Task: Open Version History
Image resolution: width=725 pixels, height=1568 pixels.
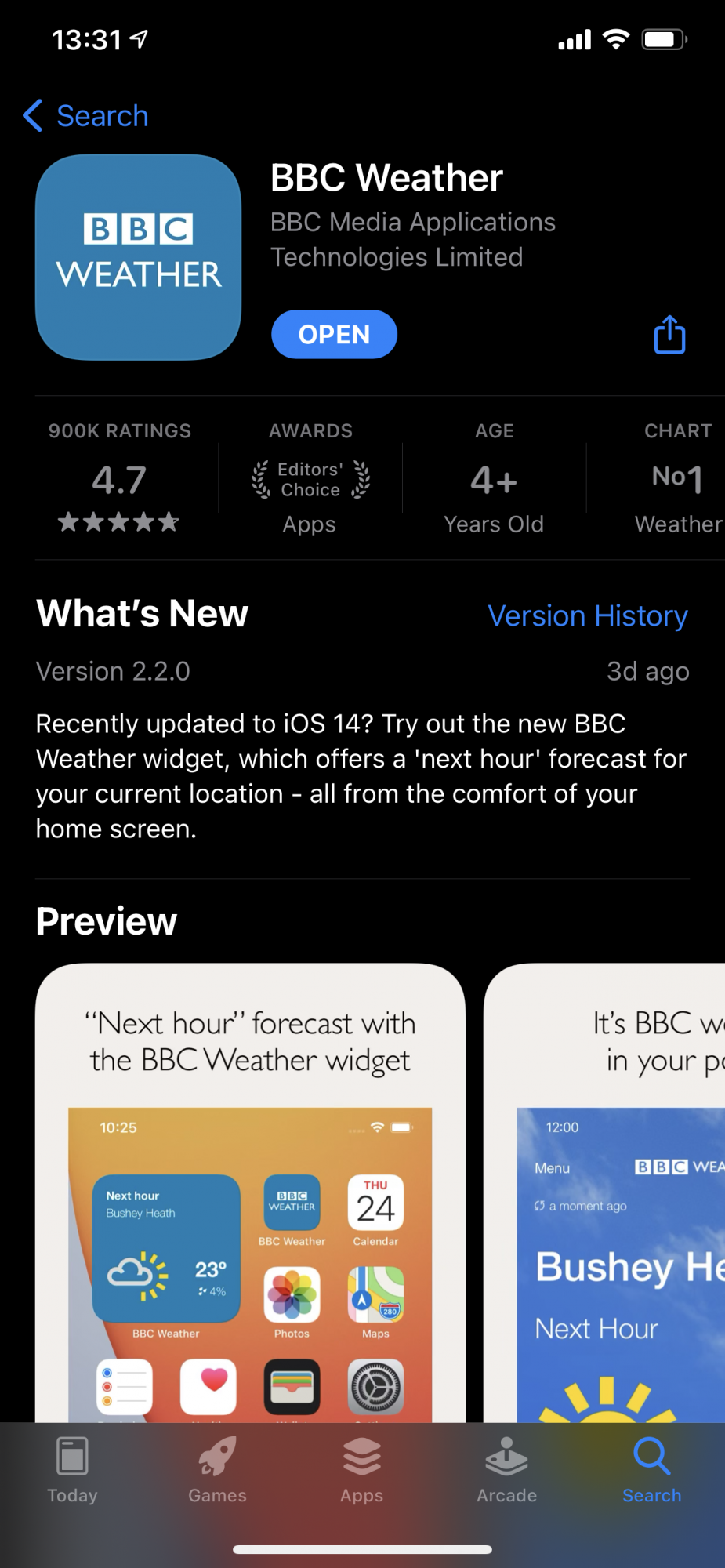Action: pos(587,616)
